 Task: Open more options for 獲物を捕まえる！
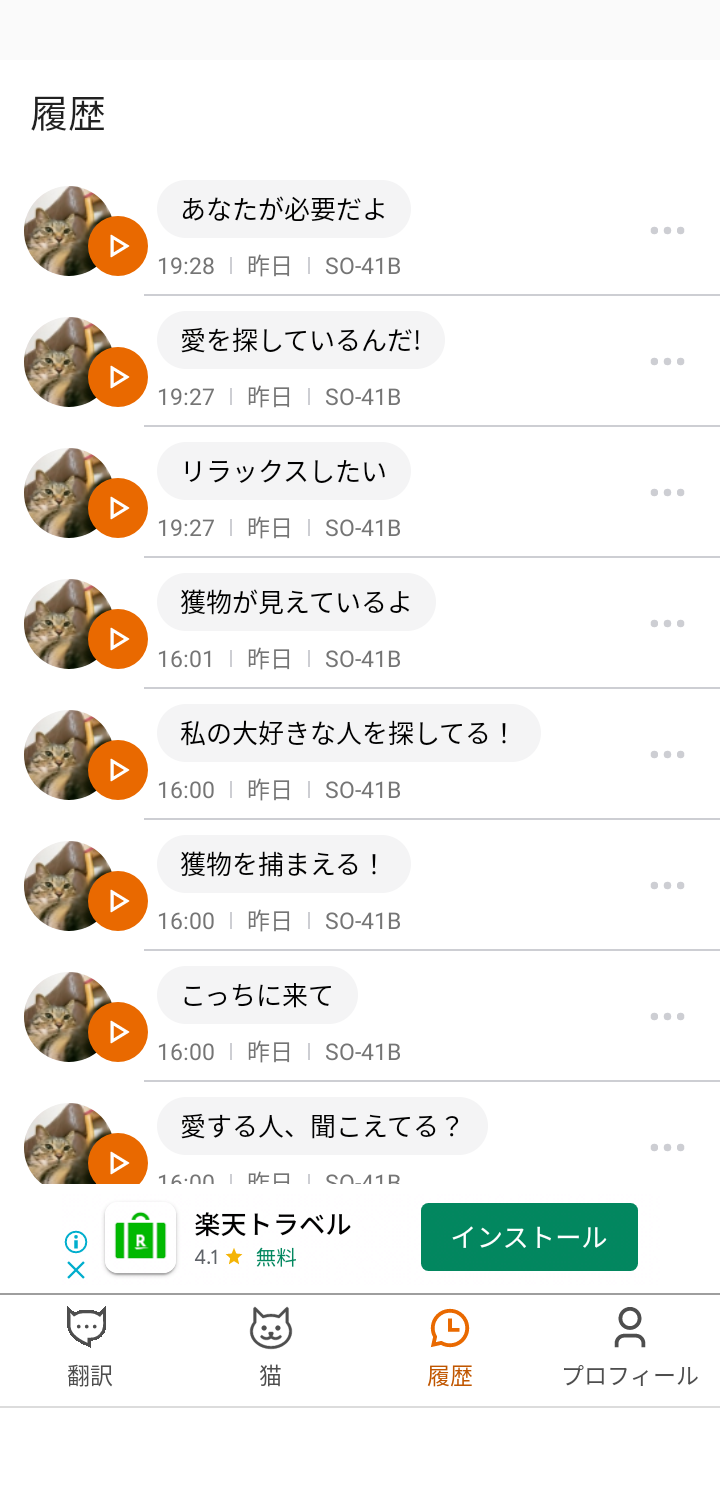(x=667, y=886)
